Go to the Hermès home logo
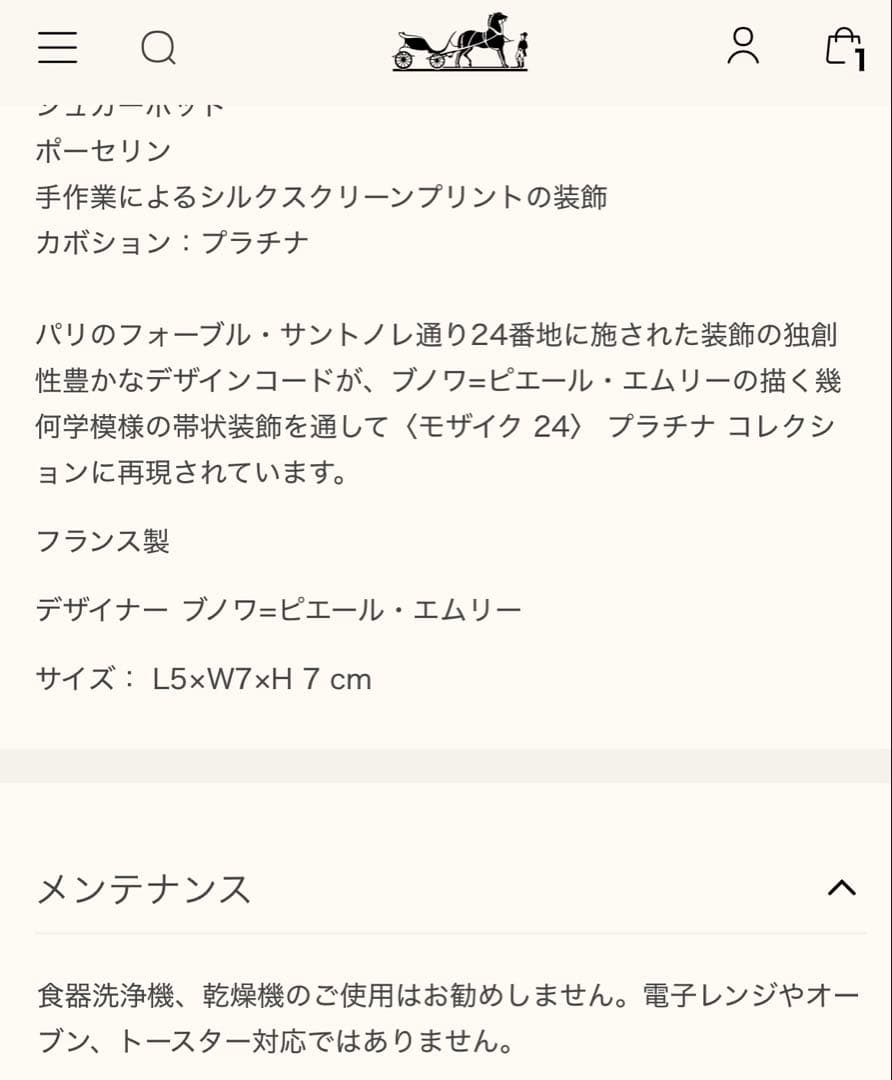The image size is (892, 1080). point(460,42)
